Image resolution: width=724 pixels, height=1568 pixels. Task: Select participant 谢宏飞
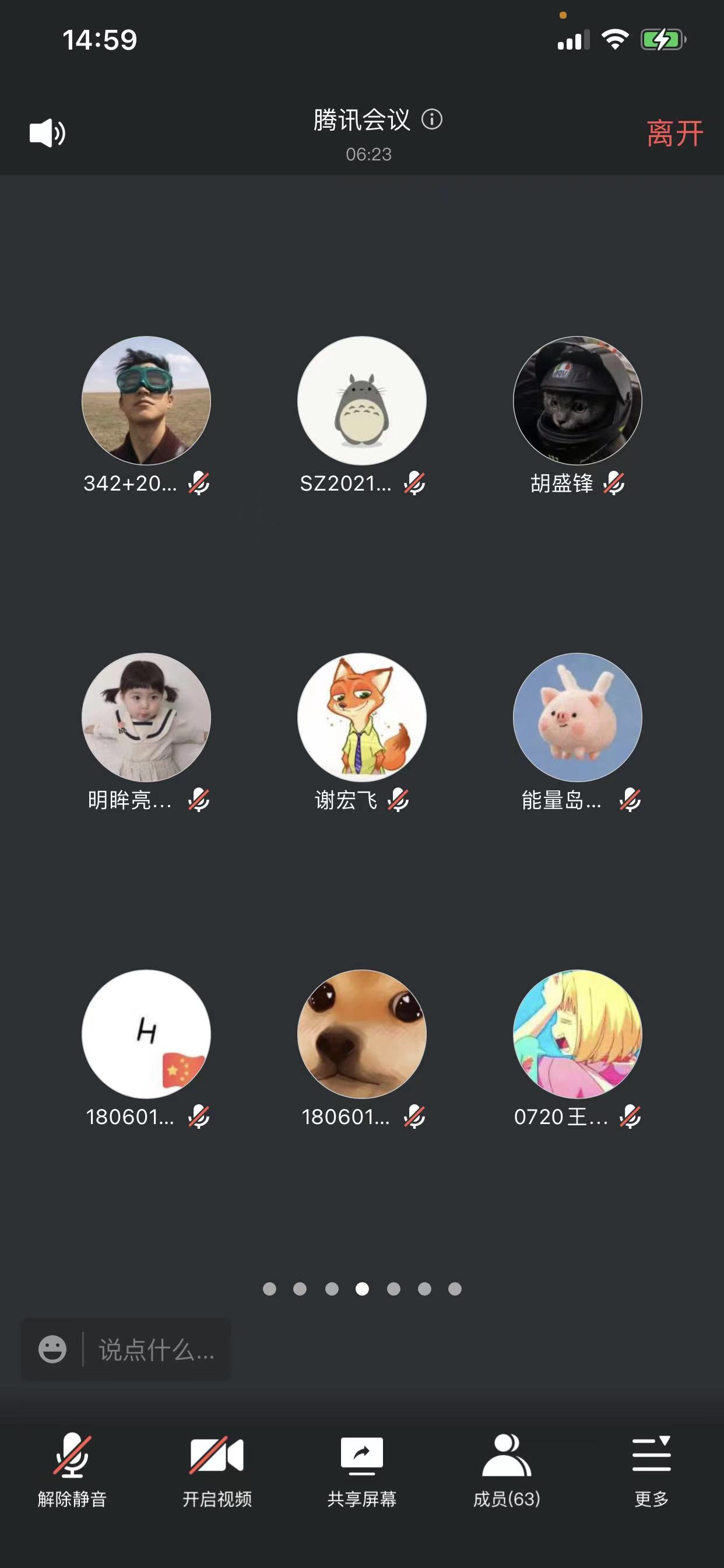(362, 717)
